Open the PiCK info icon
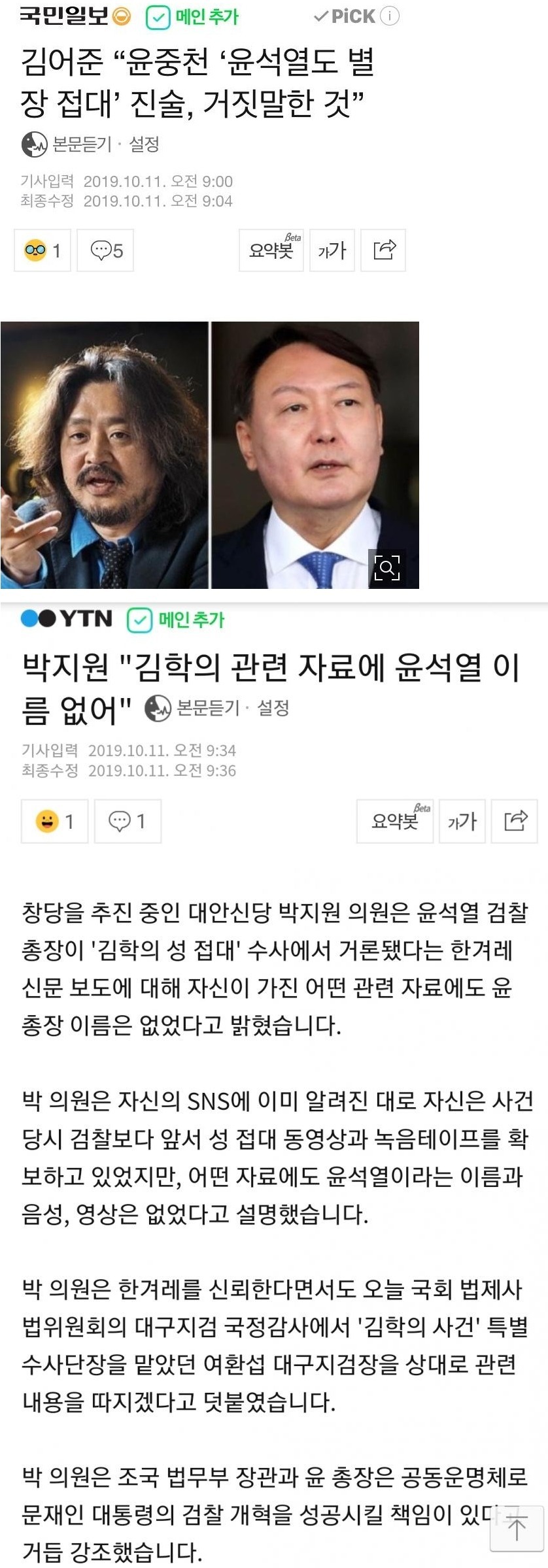This screenshot has height=1568, width=548. (x=390, y=16)
